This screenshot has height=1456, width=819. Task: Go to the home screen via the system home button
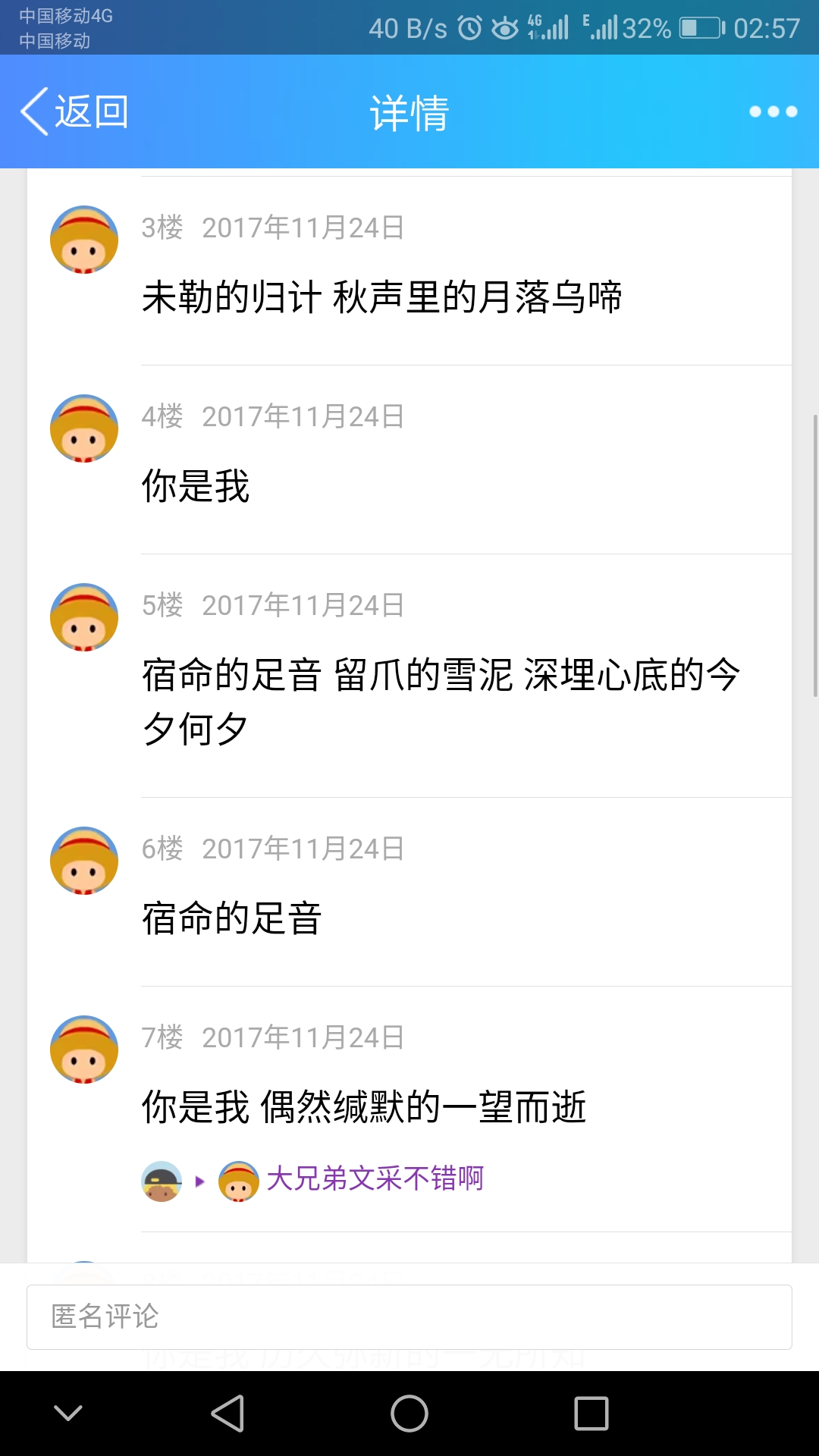pos(409,1414)
